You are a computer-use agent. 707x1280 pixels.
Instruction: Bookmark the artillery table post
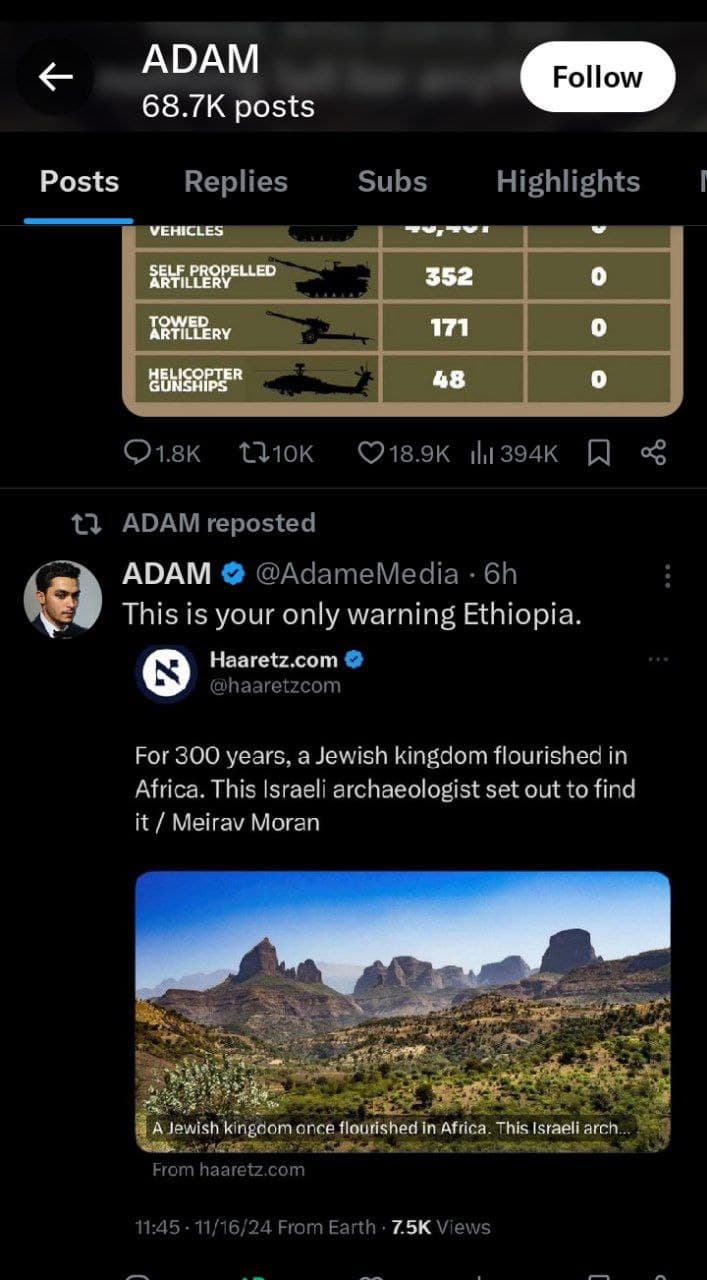click(598, 454)
